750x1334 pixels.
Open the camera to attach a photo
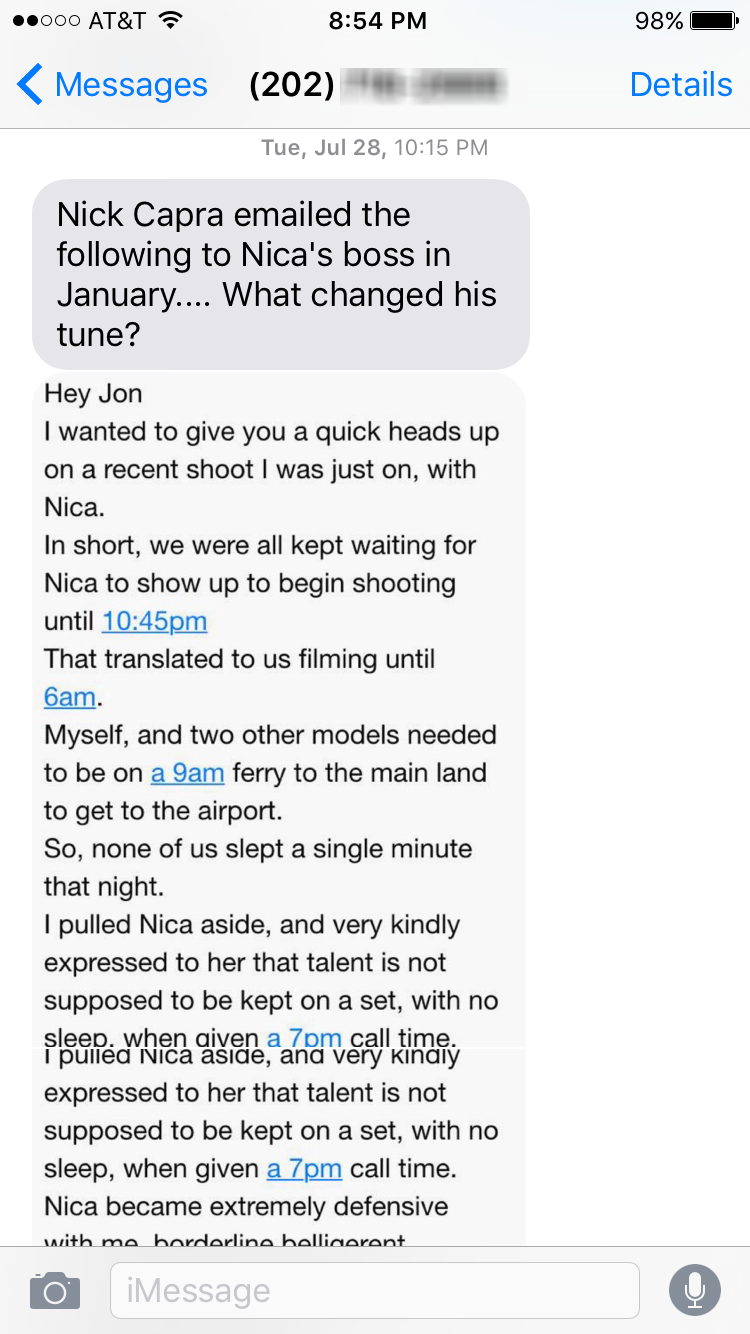[x=55, y=1290]
